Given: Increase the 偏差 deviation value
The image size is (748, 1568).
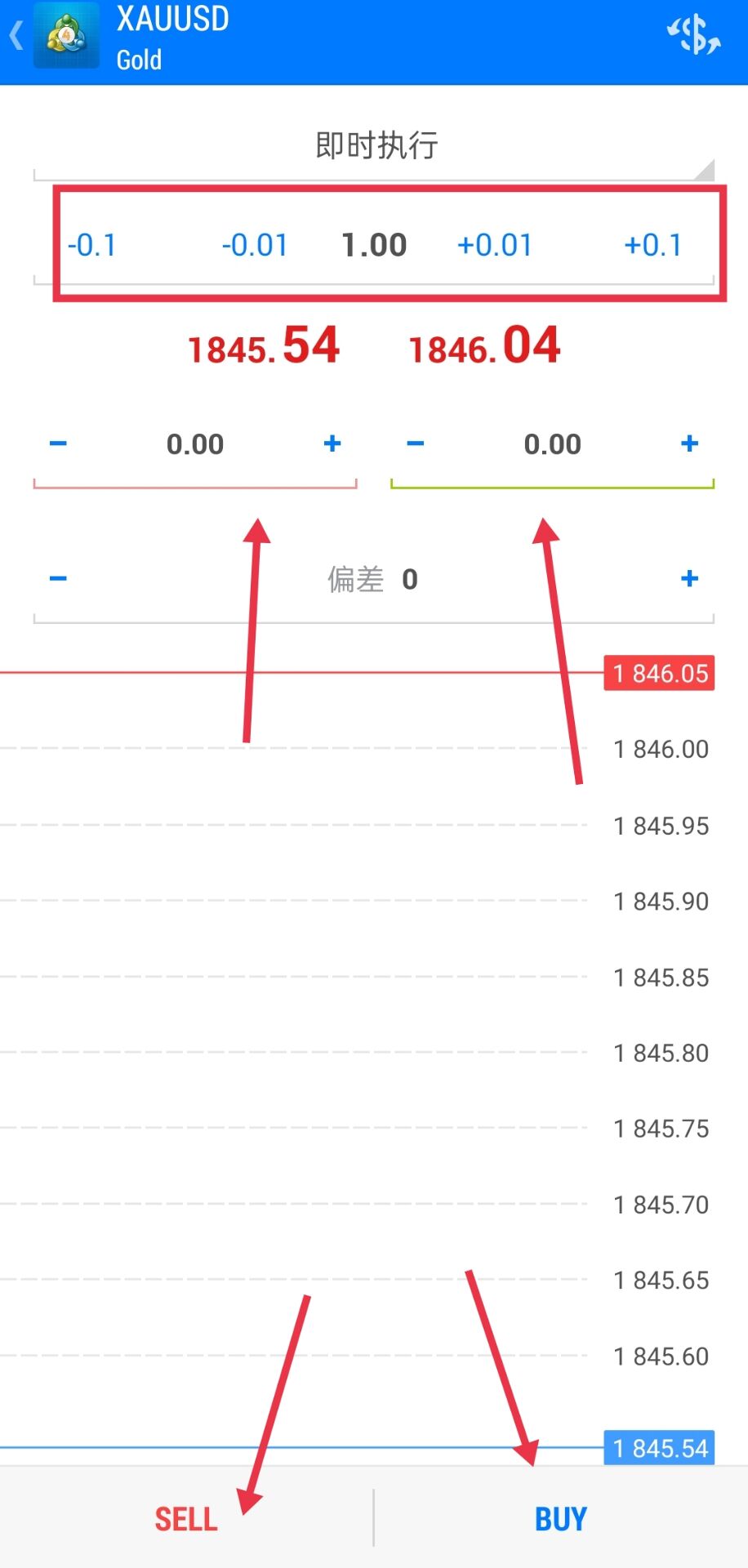Looking at the screenshot, I should 689,579.
